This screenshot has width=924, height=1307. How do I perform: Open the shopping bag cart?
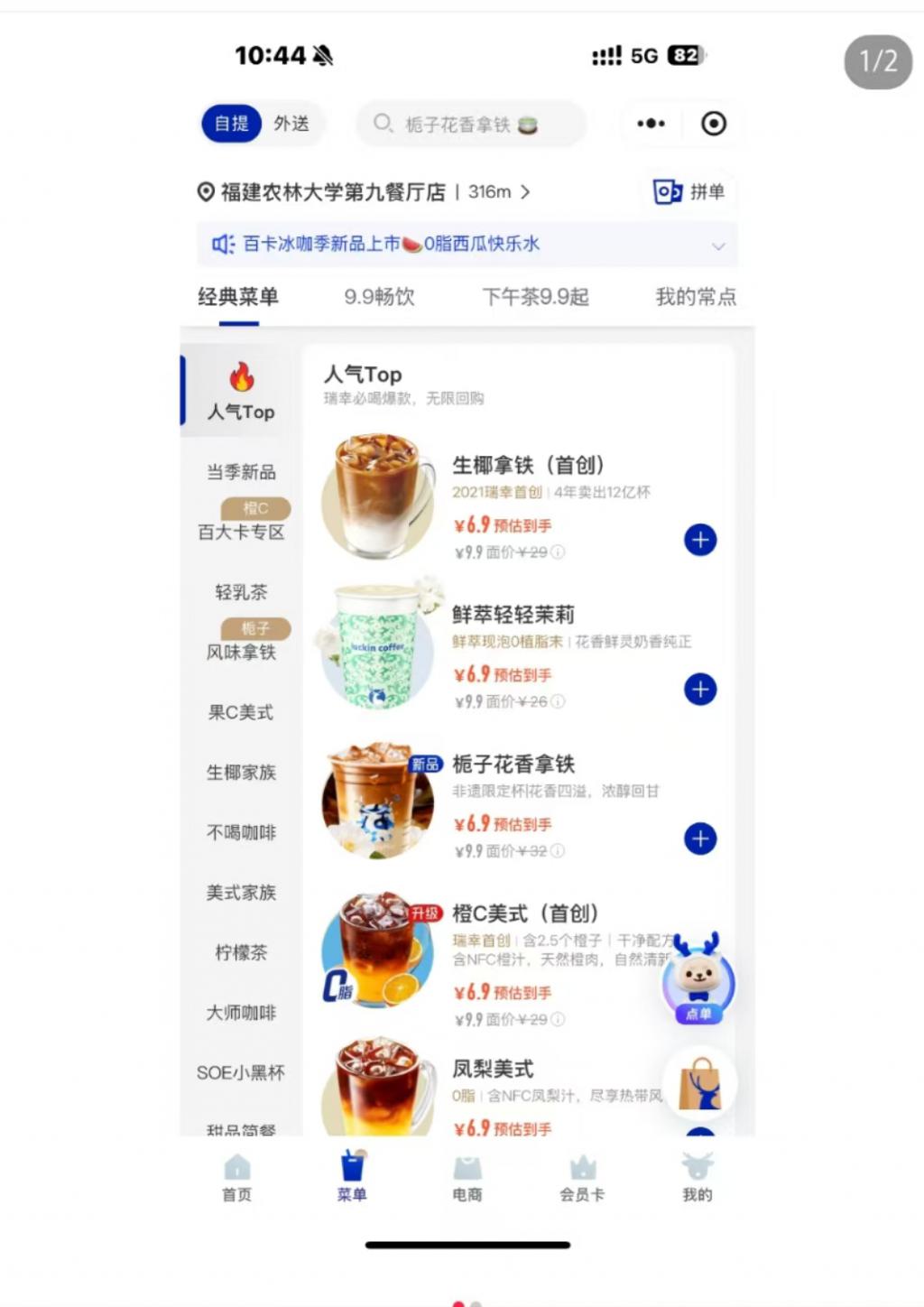click(x=700, y=1084)
